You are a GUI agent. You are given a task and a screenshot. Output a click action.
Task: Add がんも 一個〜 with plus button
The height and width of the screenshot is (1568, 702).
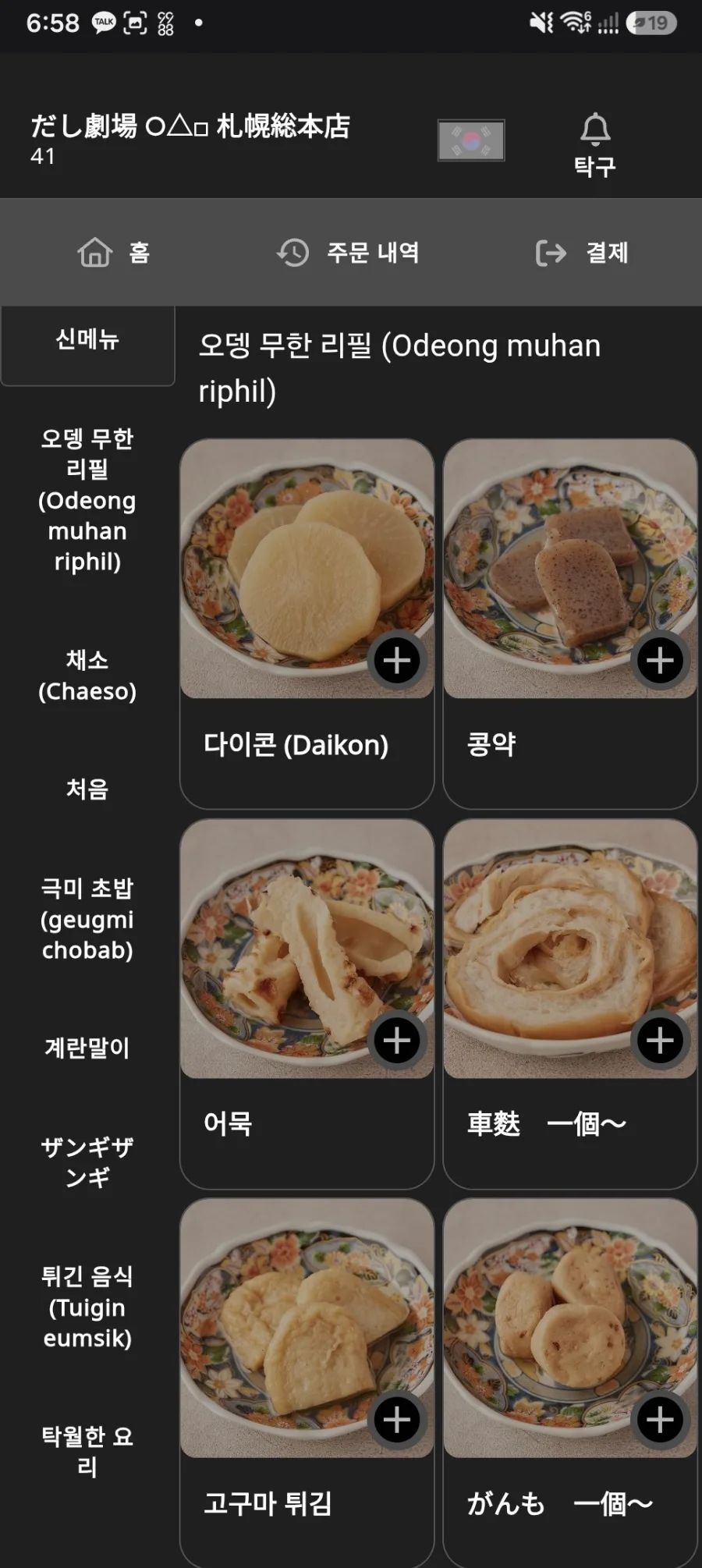(660, 1420)
